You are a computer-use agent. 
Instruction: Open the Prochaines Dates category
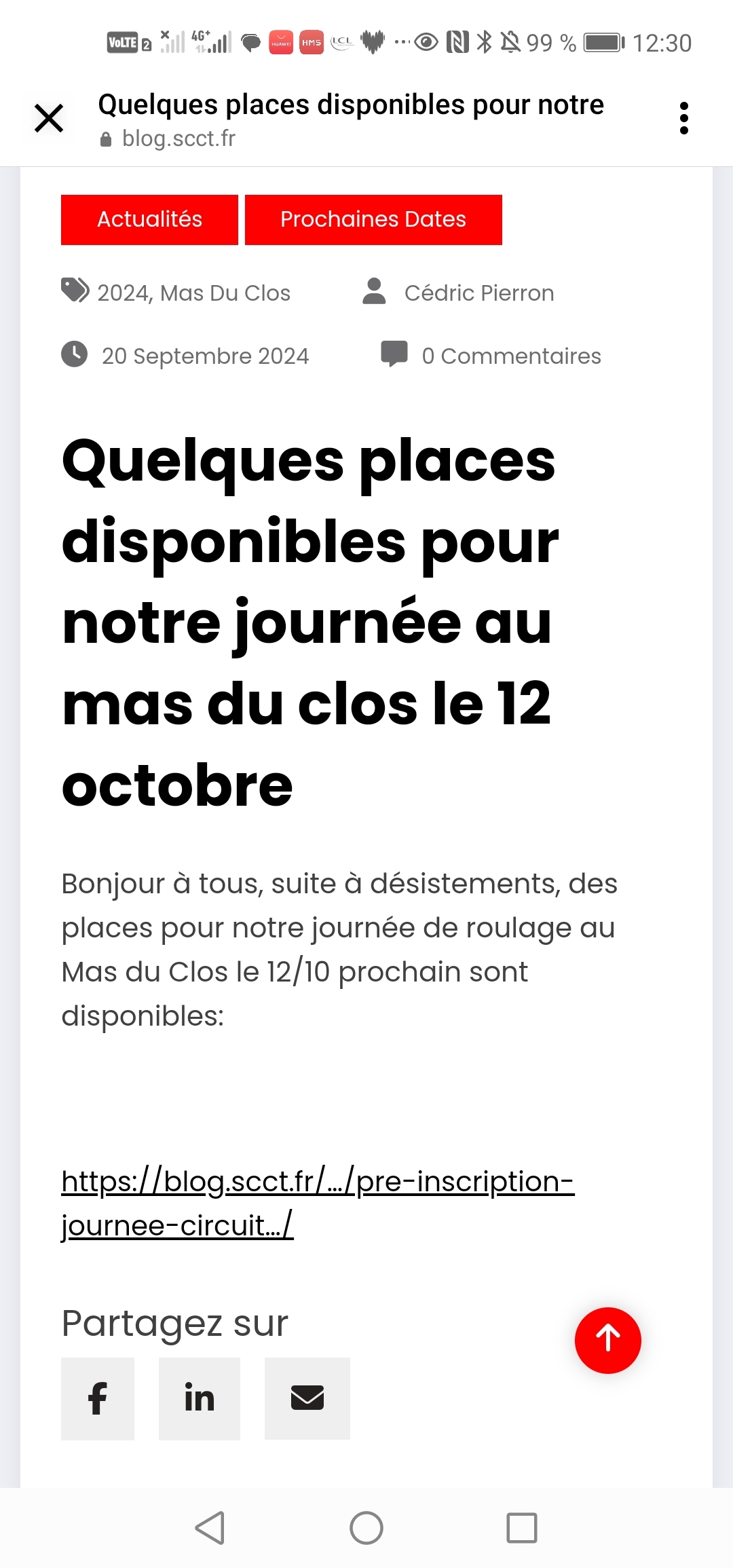click(x=373, y=219)
